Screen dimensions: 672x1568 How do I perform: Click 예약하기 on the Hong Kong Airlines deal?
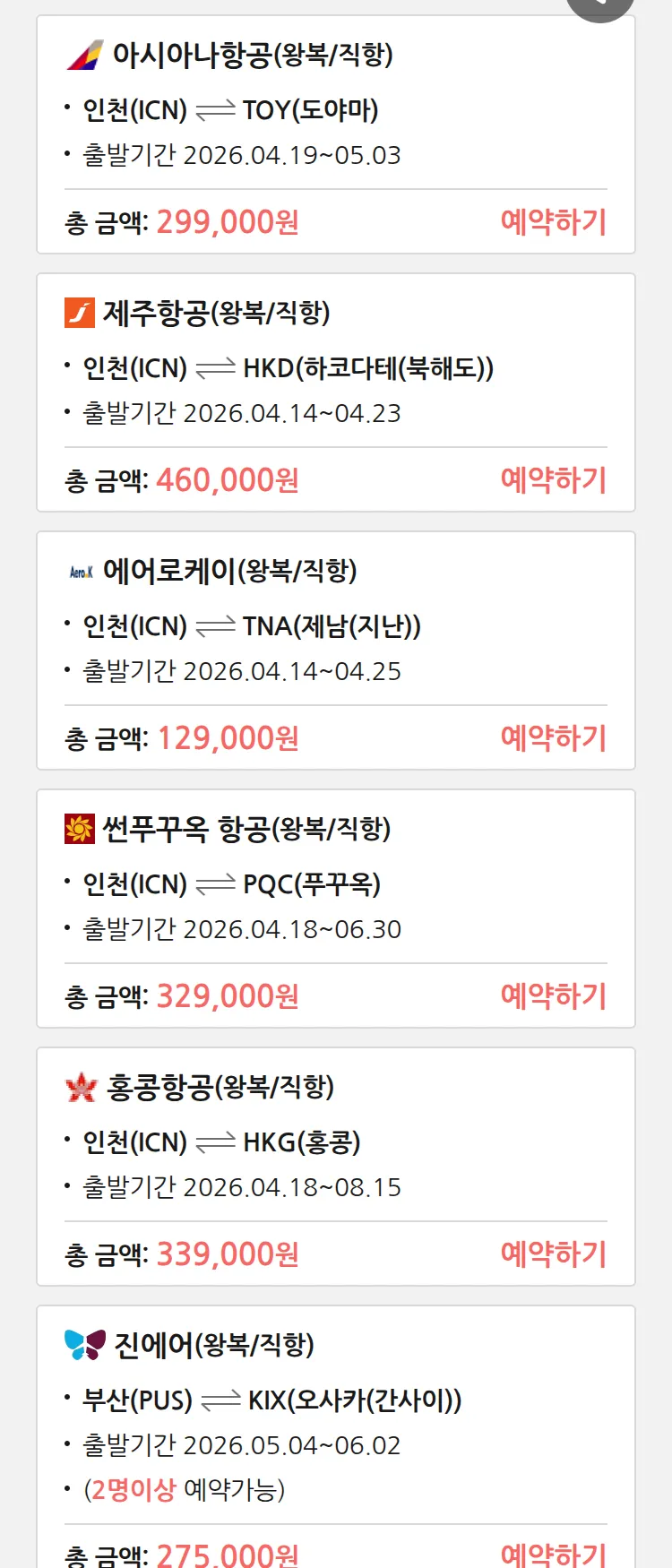click(x=554, y=1254)
